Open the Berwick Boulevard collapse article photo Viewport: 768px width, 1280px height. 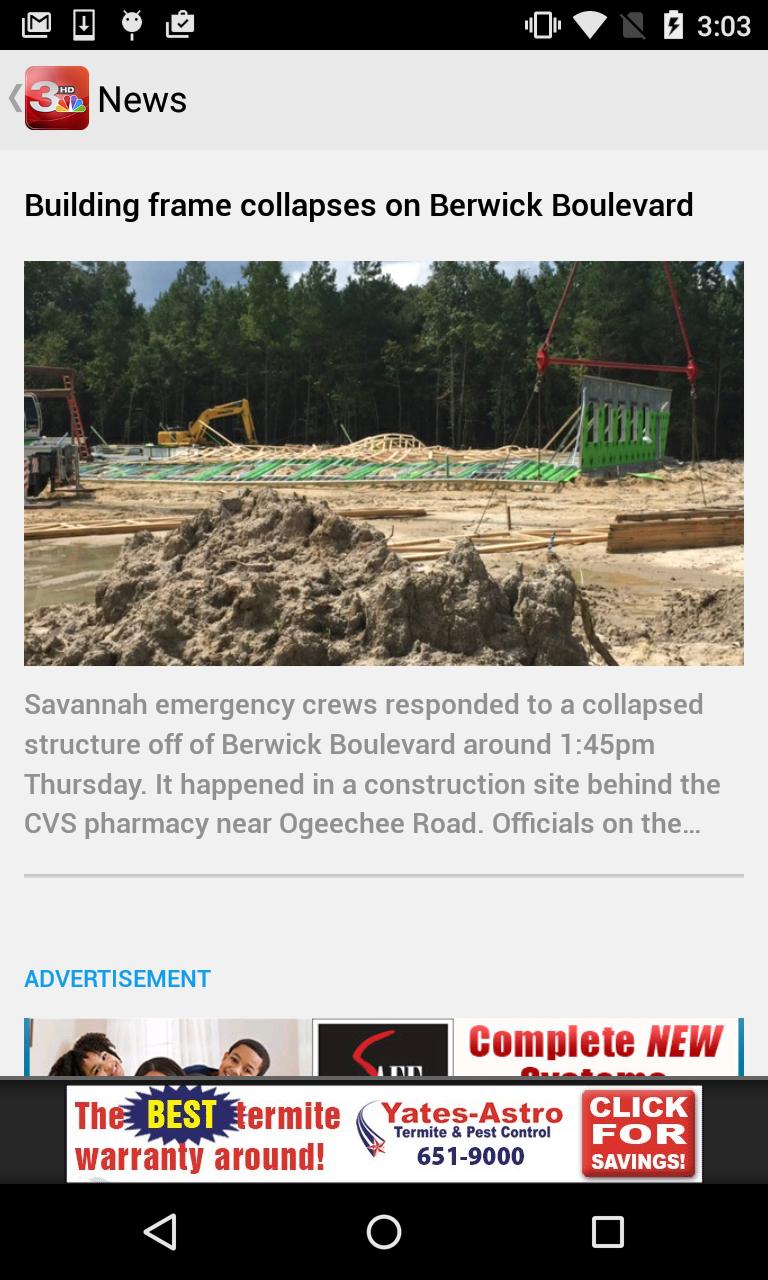pyautogui.click(x=384, y=463)
